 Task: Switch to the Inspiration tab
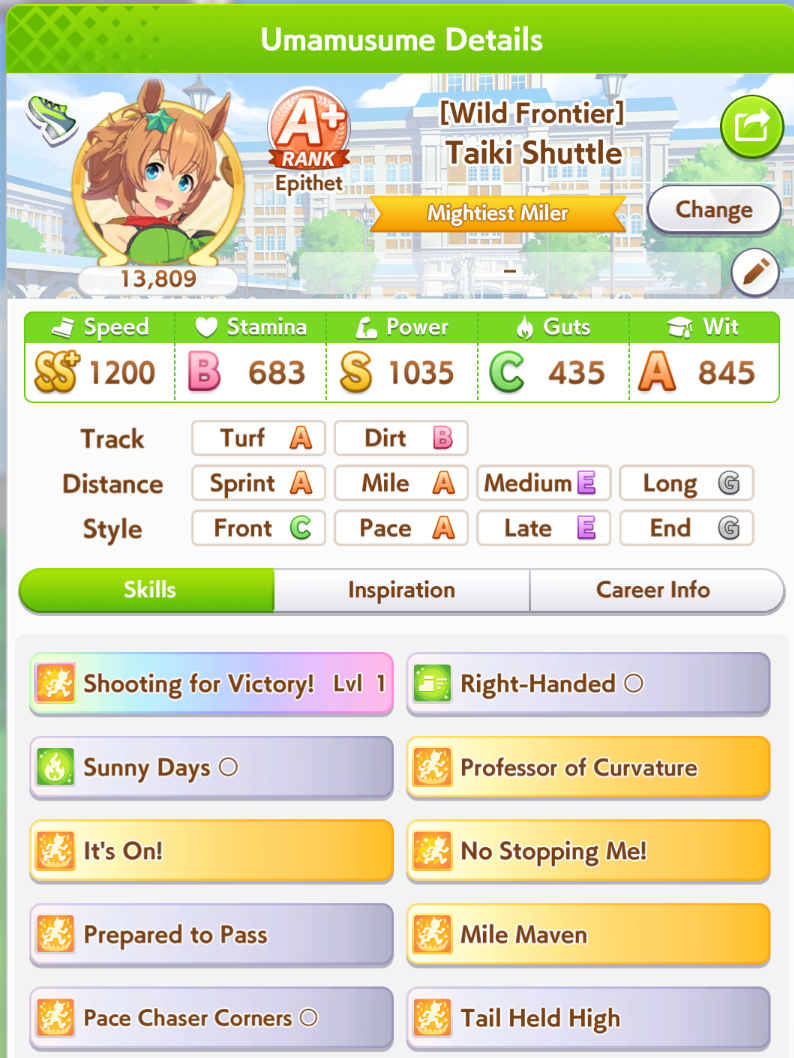401,590
